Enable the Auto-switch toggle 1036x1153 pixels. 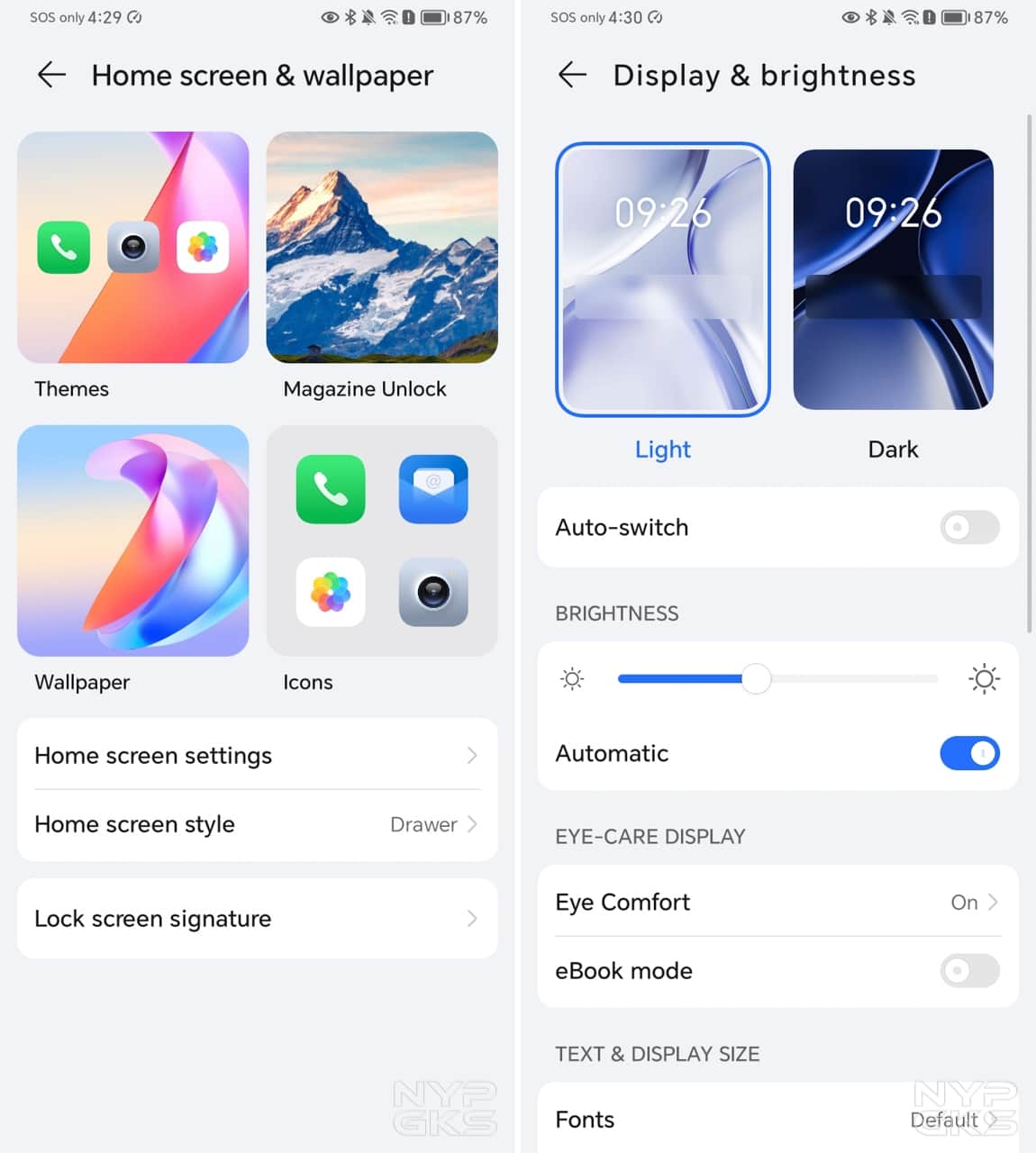(x=969, y=527)
